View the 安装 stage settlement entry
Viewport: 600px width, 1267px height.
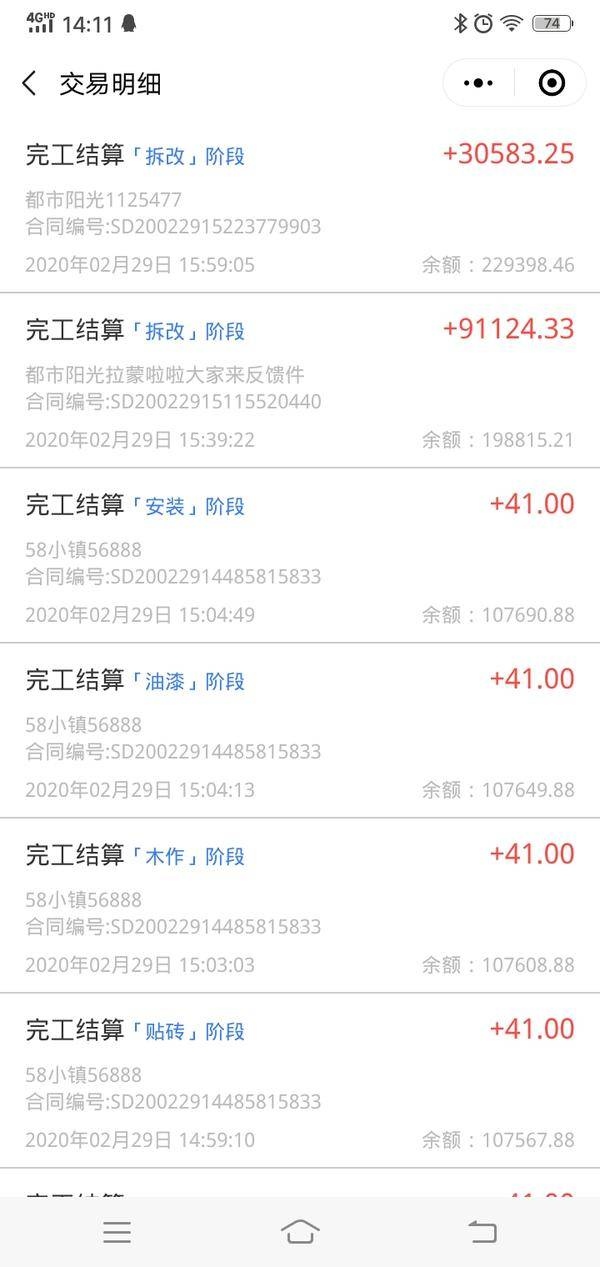pyautogui.click(x=300, y=557)
